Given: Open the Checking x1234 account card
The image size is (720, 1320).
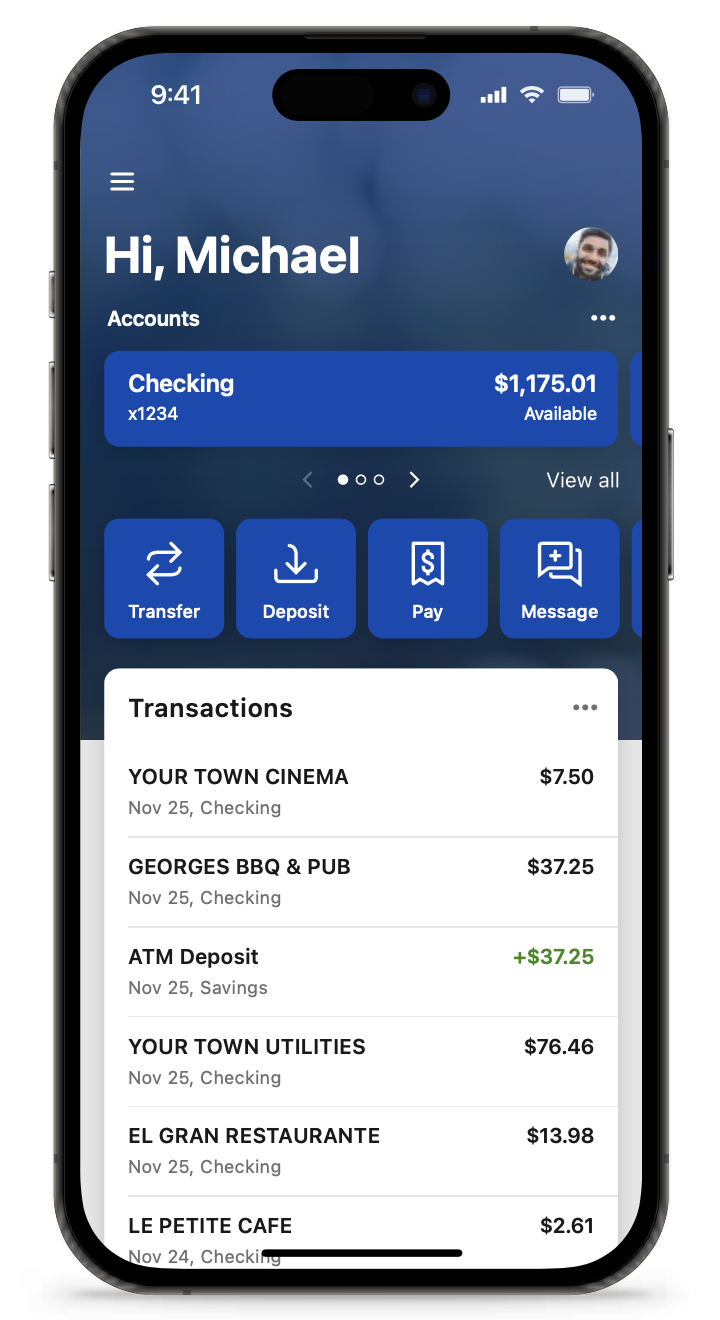Looking at the screenshot, I should 361,398.
